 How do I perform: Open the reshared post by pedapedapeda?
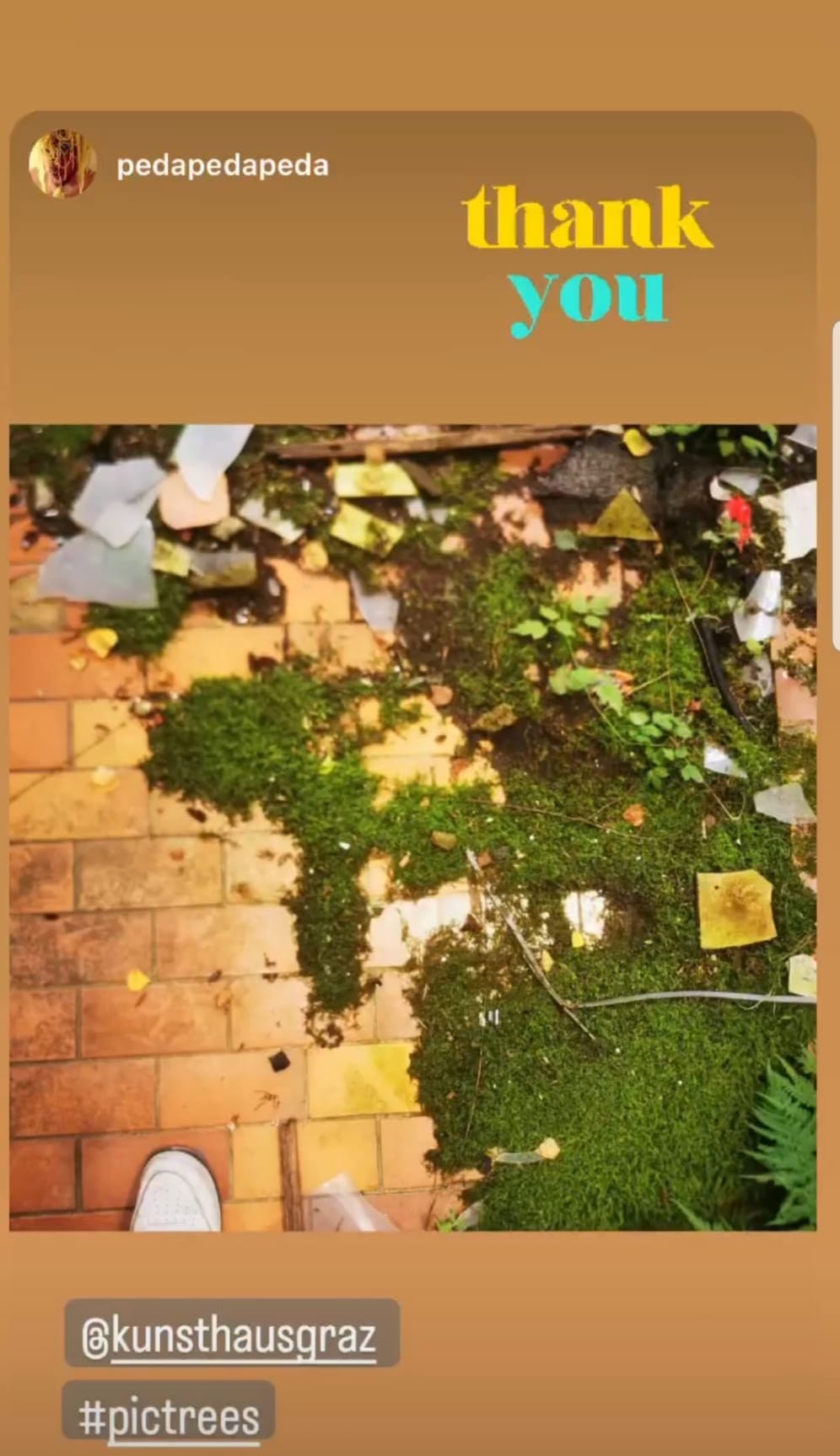coord(412,826)
